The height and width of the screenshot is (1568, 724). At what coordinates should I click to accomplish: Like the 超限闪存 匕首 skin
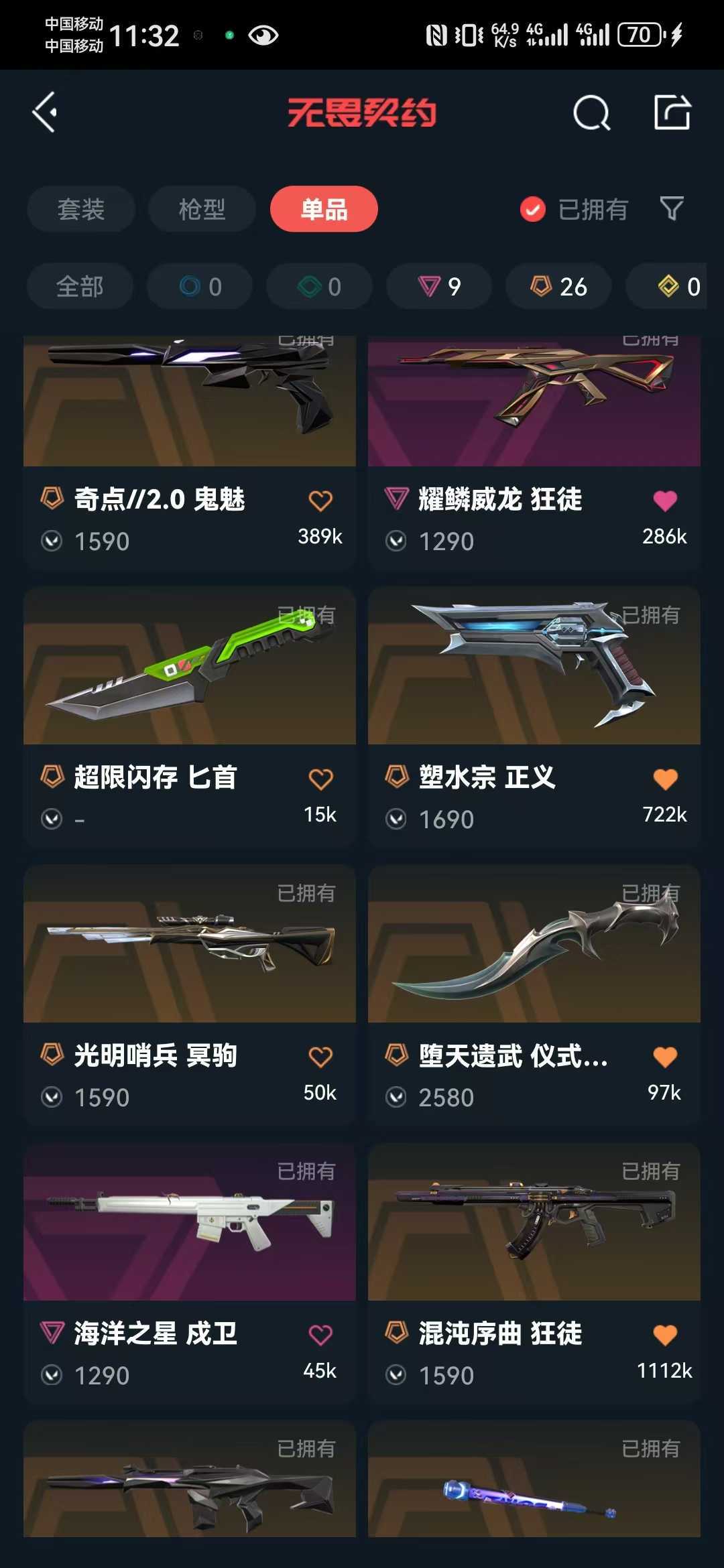click(320, 779)
